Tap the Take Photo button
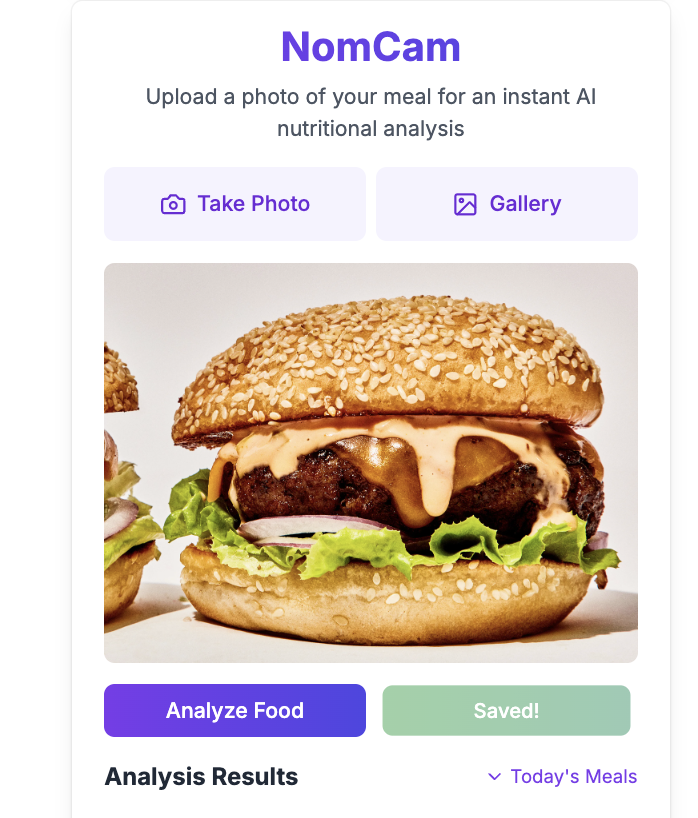The width and height of the screenshot is (698, 818). coord(235,204)
